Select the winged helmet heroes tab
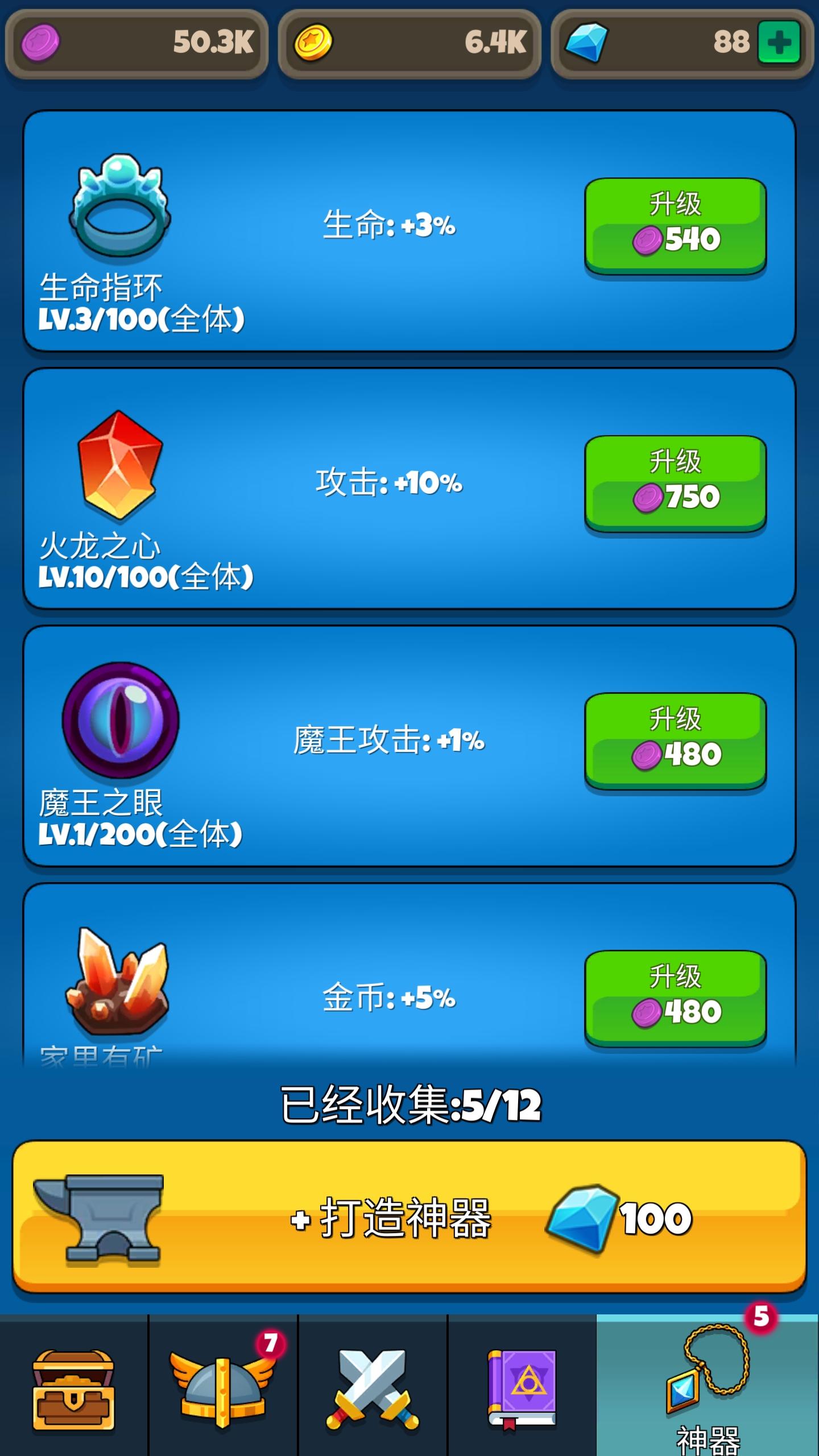Image resolution: width=819 pixels, height=1456 pixels. click(222, 1388)
